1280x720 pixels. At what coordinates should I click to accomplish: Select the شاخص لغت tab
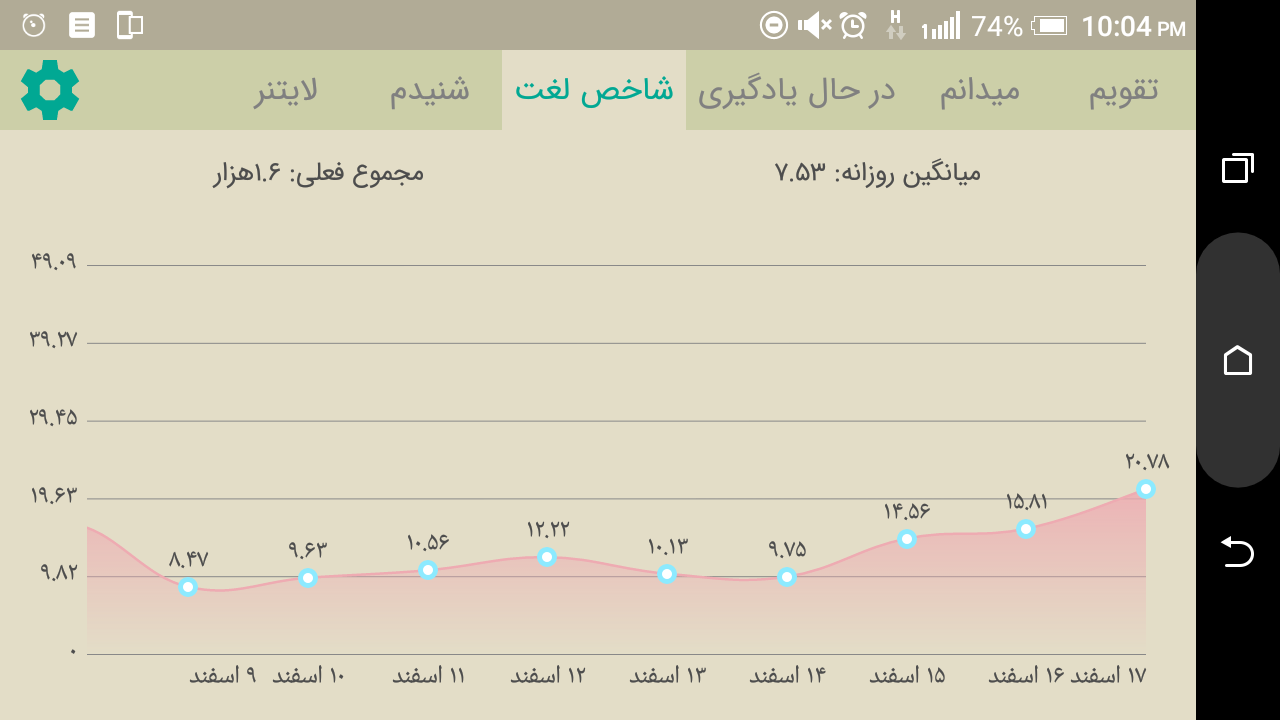(594, 90)
